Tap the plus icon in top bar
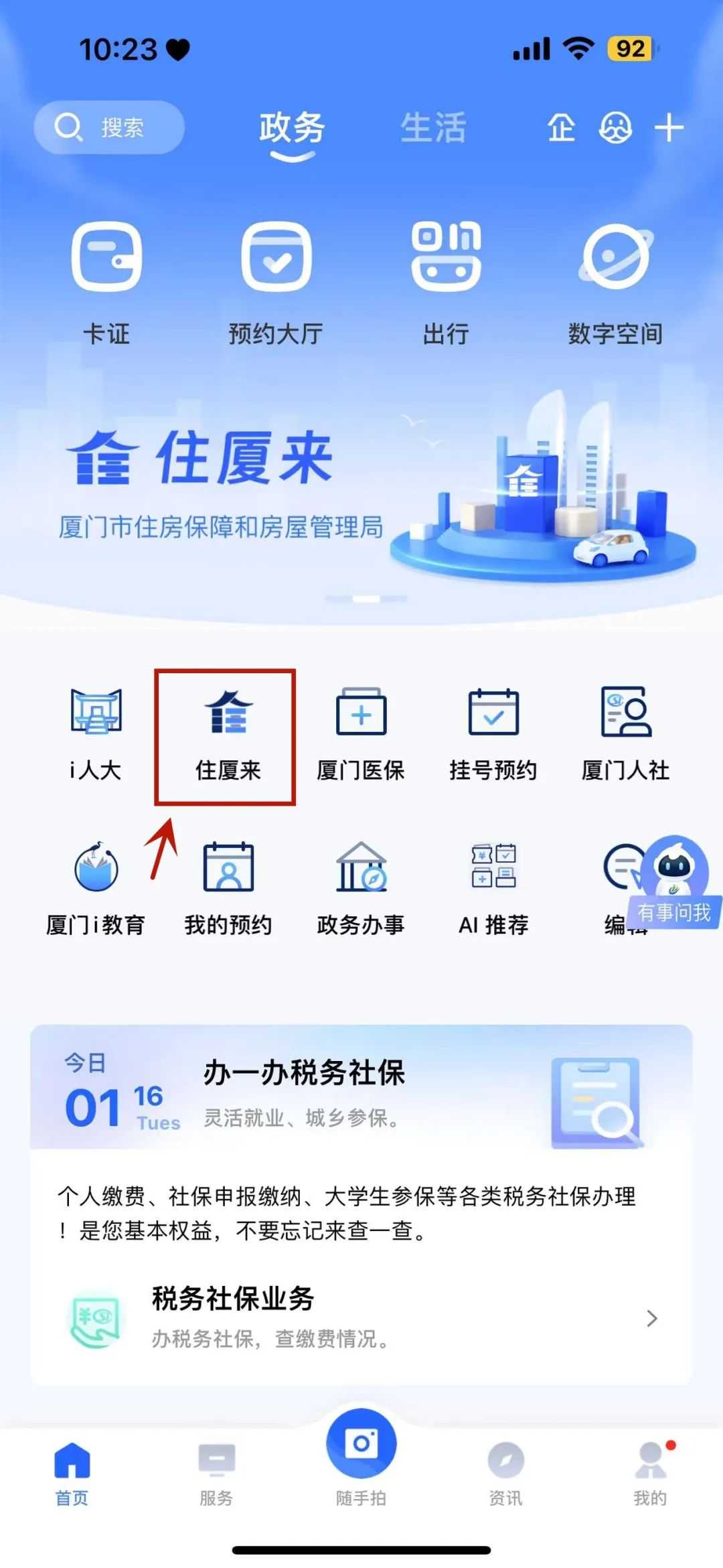 669,127
